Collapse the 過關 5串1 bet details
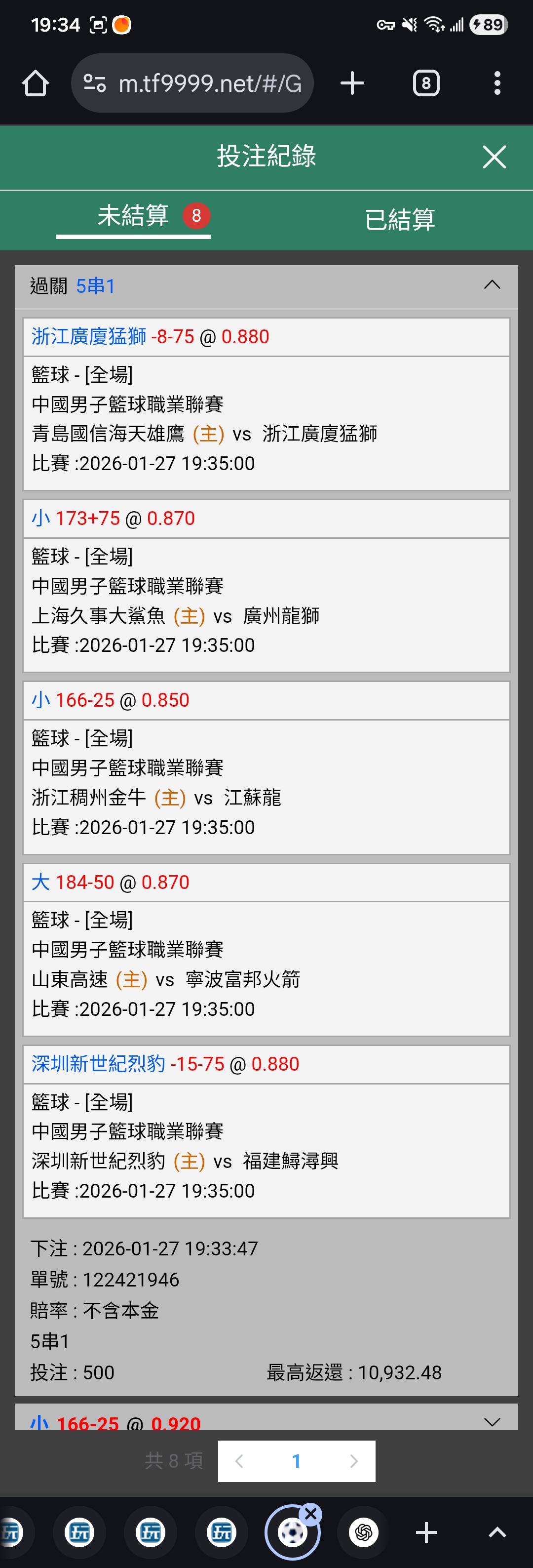533x1568 pixels. click(x=492, y=285)
